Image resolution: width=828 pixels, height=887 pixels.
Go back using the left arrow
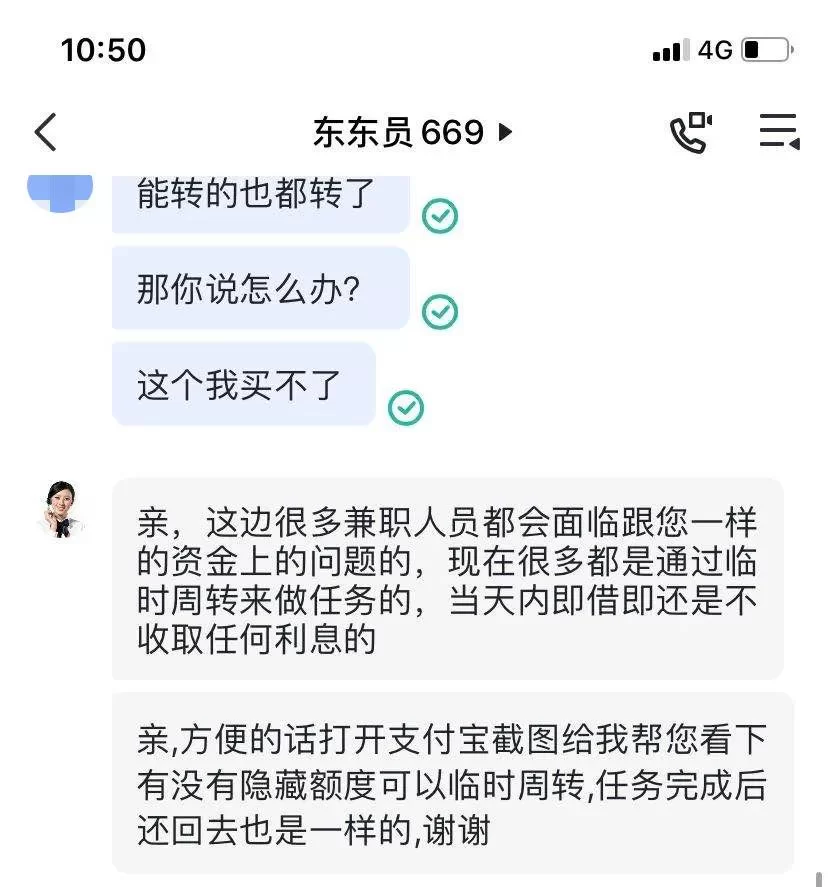click(46, 132)
